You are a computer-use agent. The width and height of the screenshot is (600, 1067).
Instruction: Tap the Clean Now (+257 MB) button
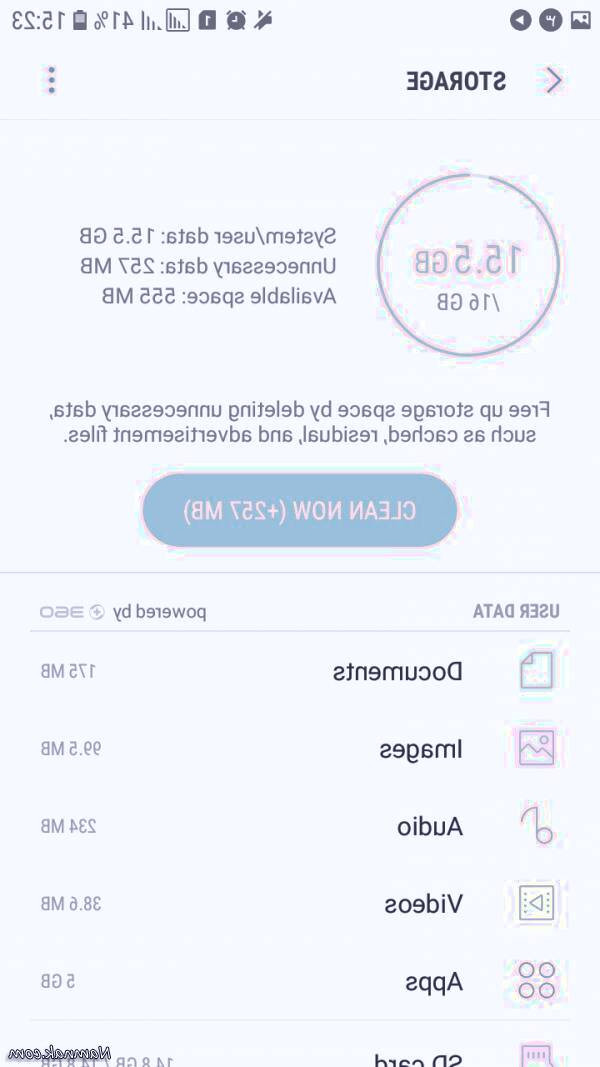click(x=300, y=510)
